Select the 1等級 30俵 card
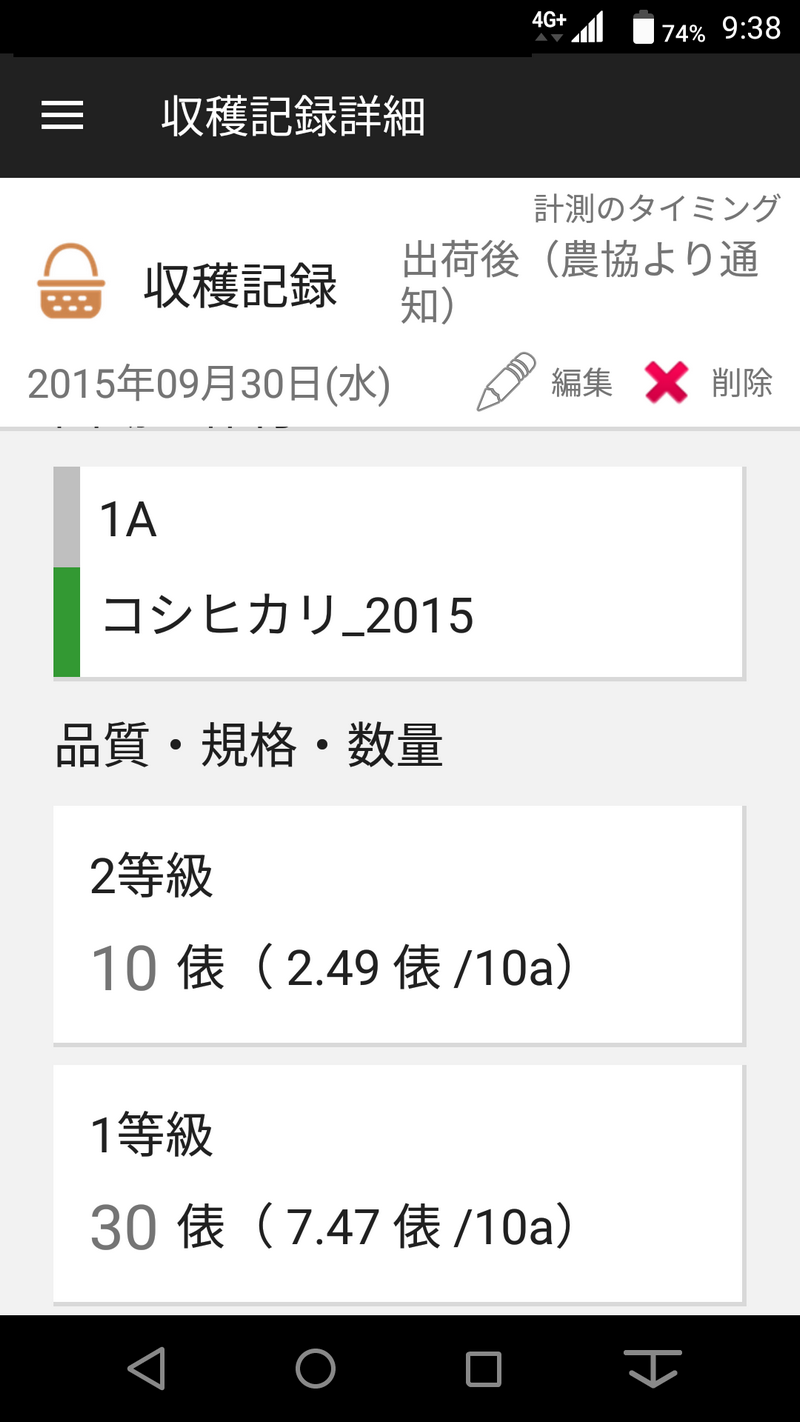Viewport: 800px width, 1422px height. pyautogui.click(x=398, y=1184)
